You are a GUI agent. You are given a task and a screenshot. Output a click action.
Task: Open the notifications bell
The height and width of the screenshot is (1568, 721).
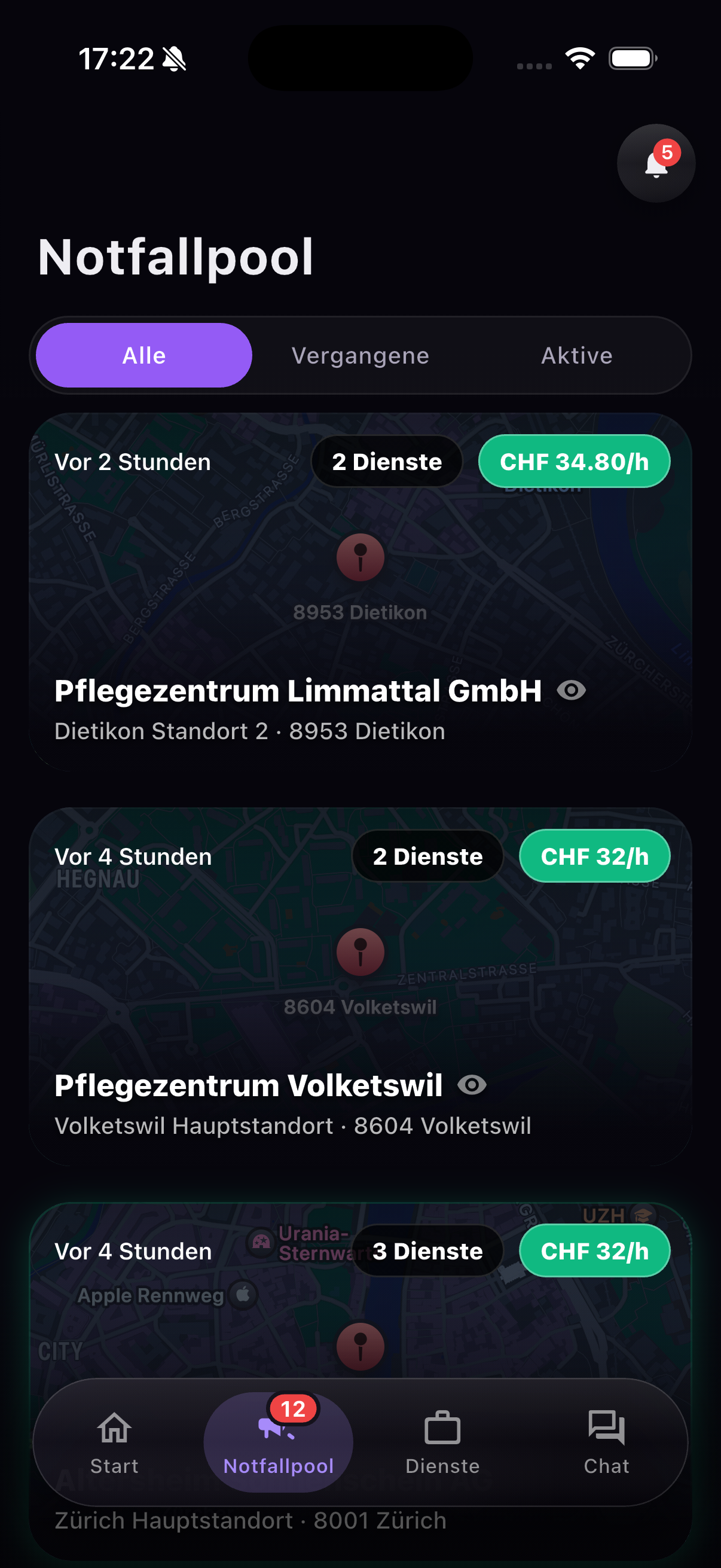pos(655,163)
